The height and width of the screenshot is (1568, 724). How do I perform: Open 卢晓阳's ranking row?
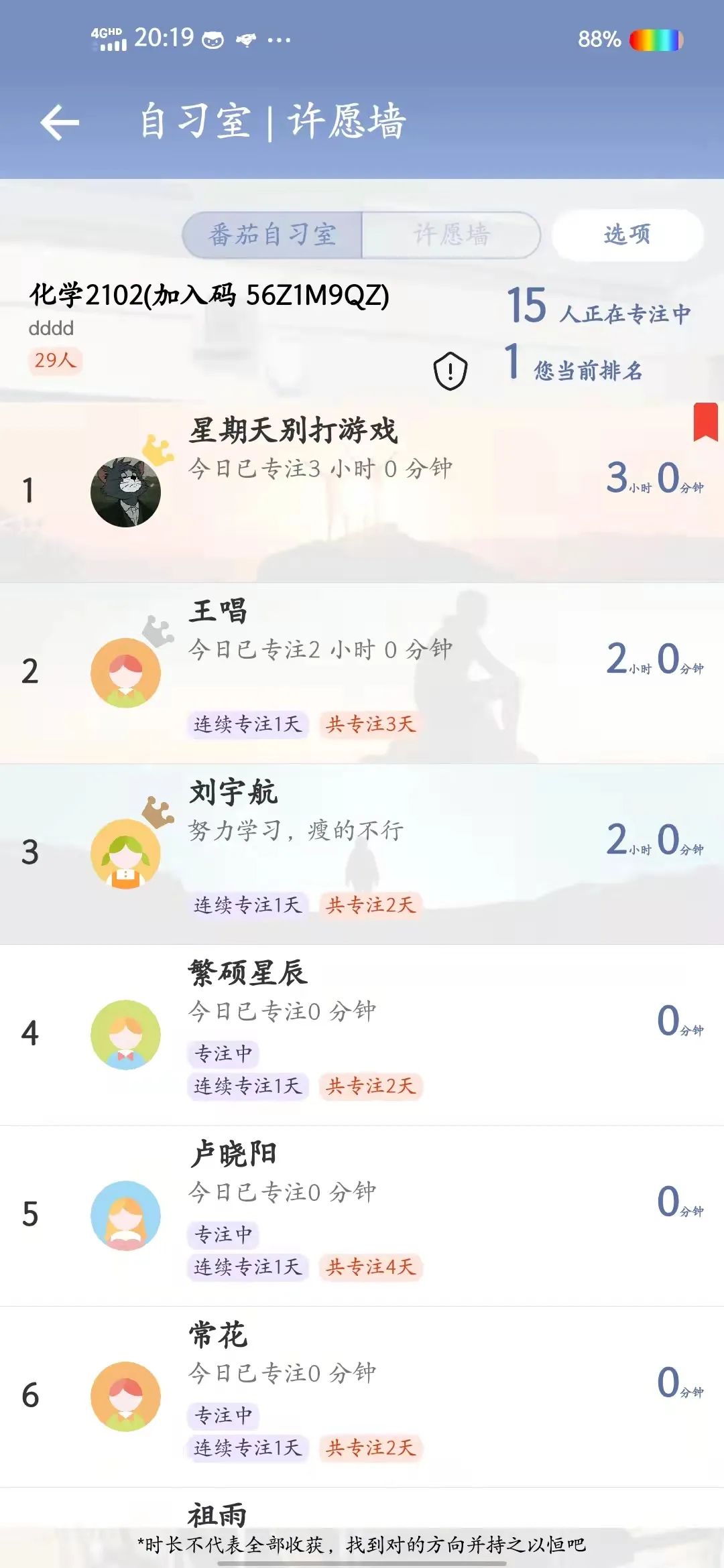362,1216
